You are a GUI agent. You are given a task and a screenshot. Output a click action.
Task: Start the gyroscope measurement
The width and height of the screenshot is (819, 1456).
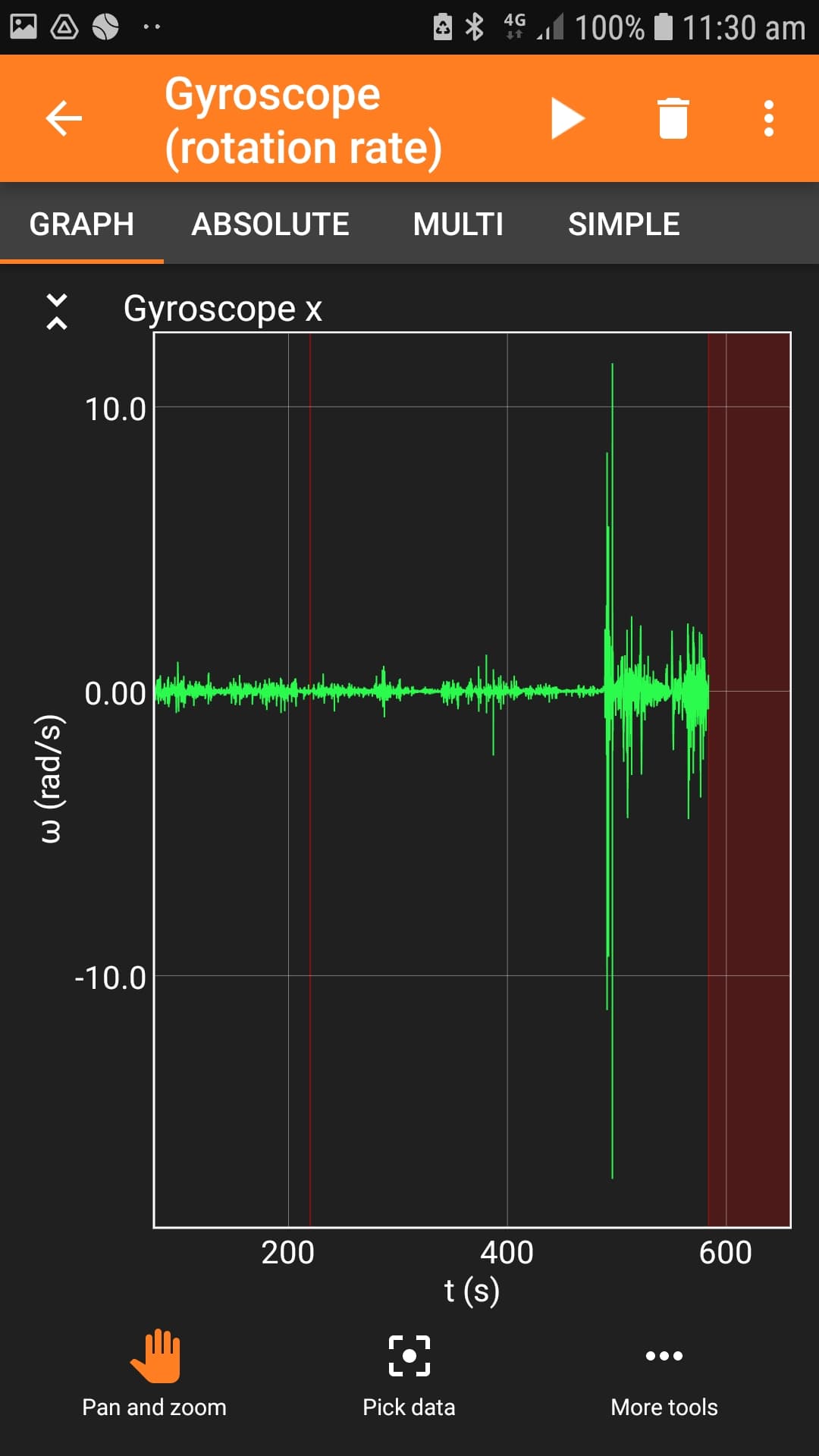[567, 118]
